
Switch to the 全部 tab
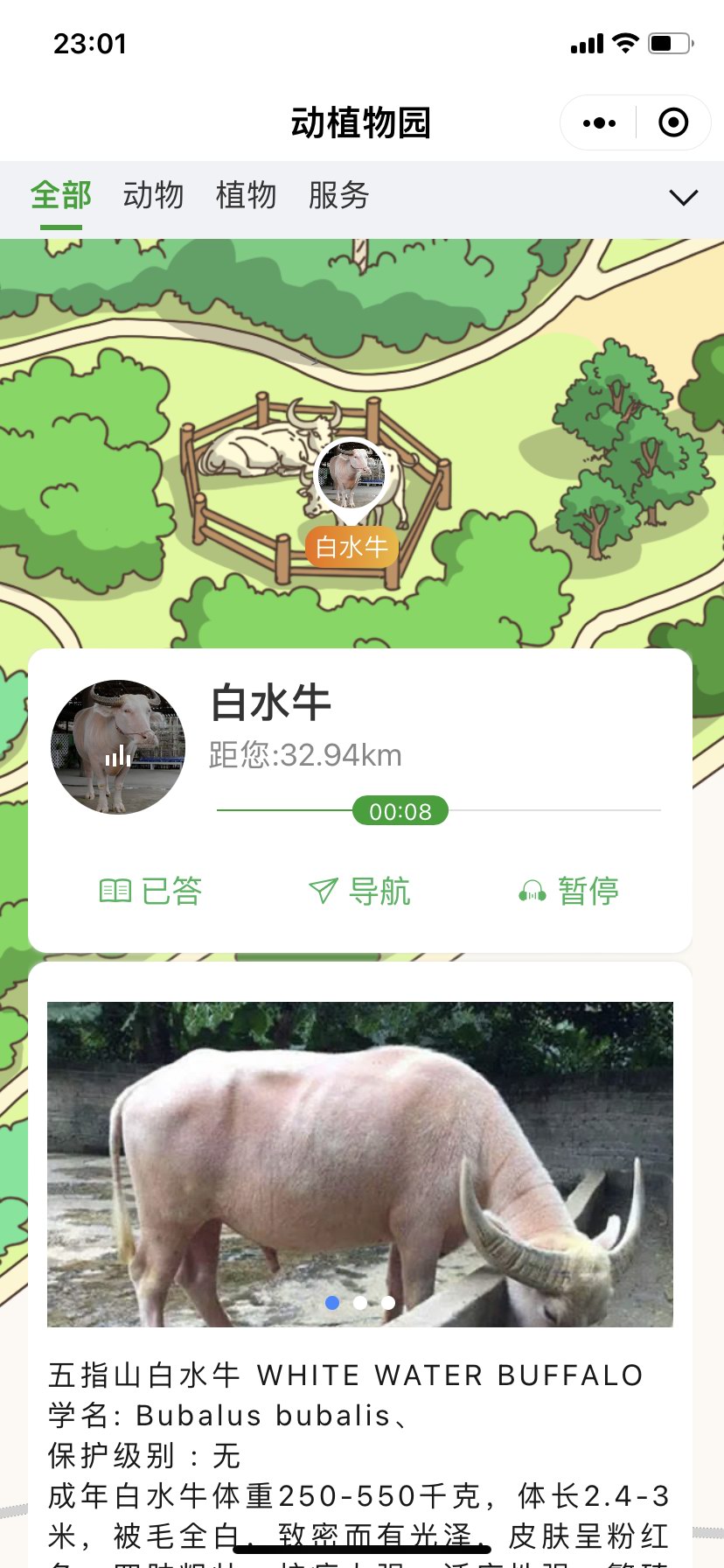click(60, 195)
